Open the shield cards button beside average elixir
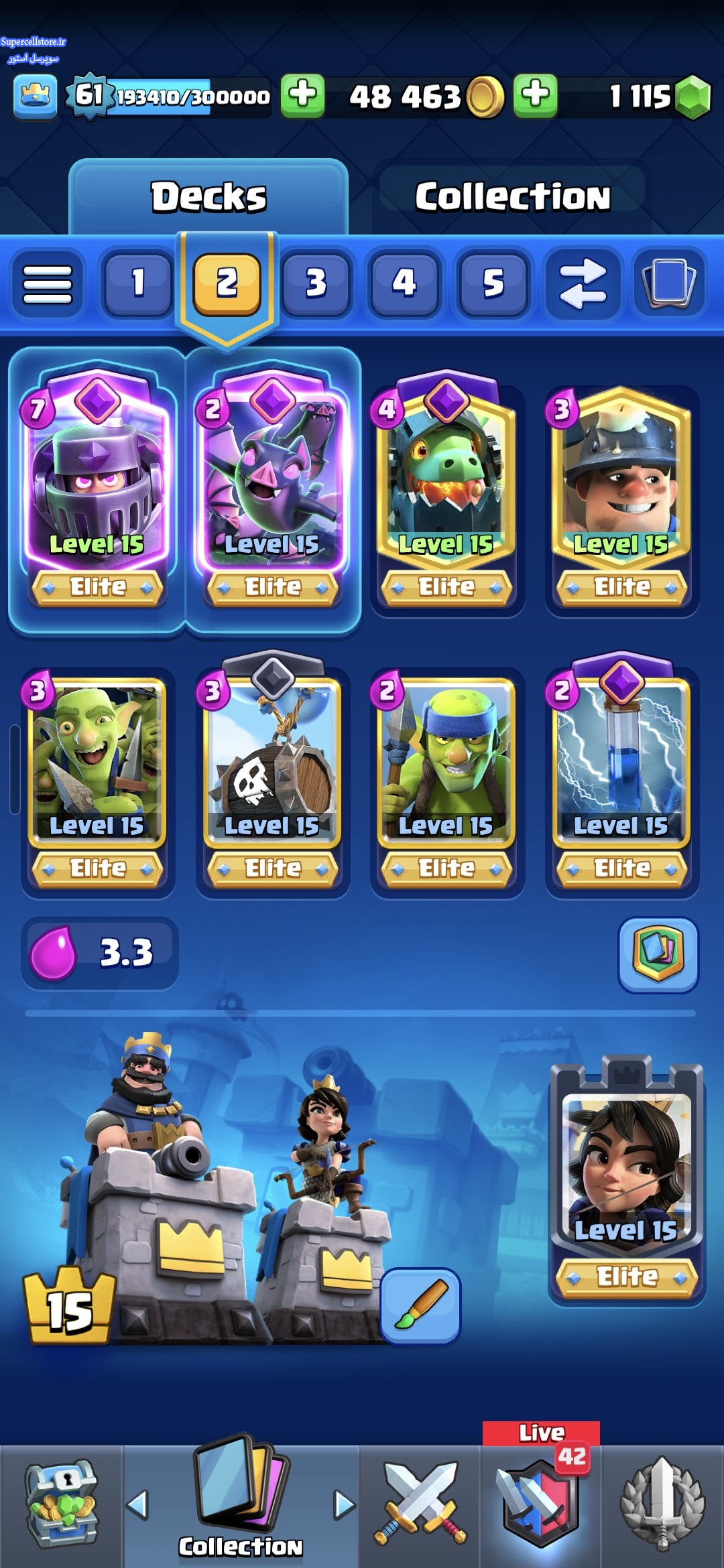The height and width of the screenshot is (1568, 724). coord(658,954)
